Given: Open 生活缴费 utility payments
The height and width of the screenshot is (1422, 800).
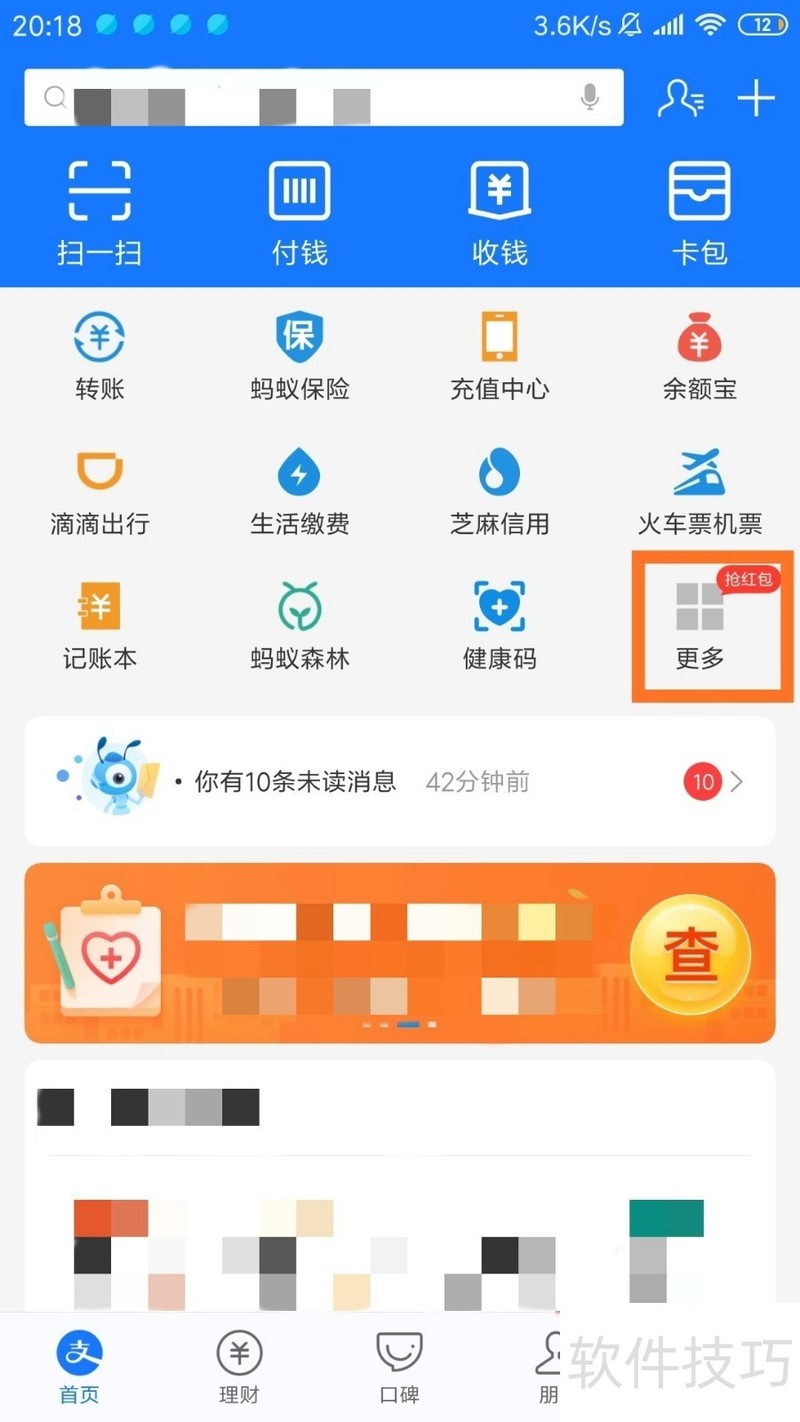Looking at the screenshot, I should pyautogui.click(x=299, y=489).
